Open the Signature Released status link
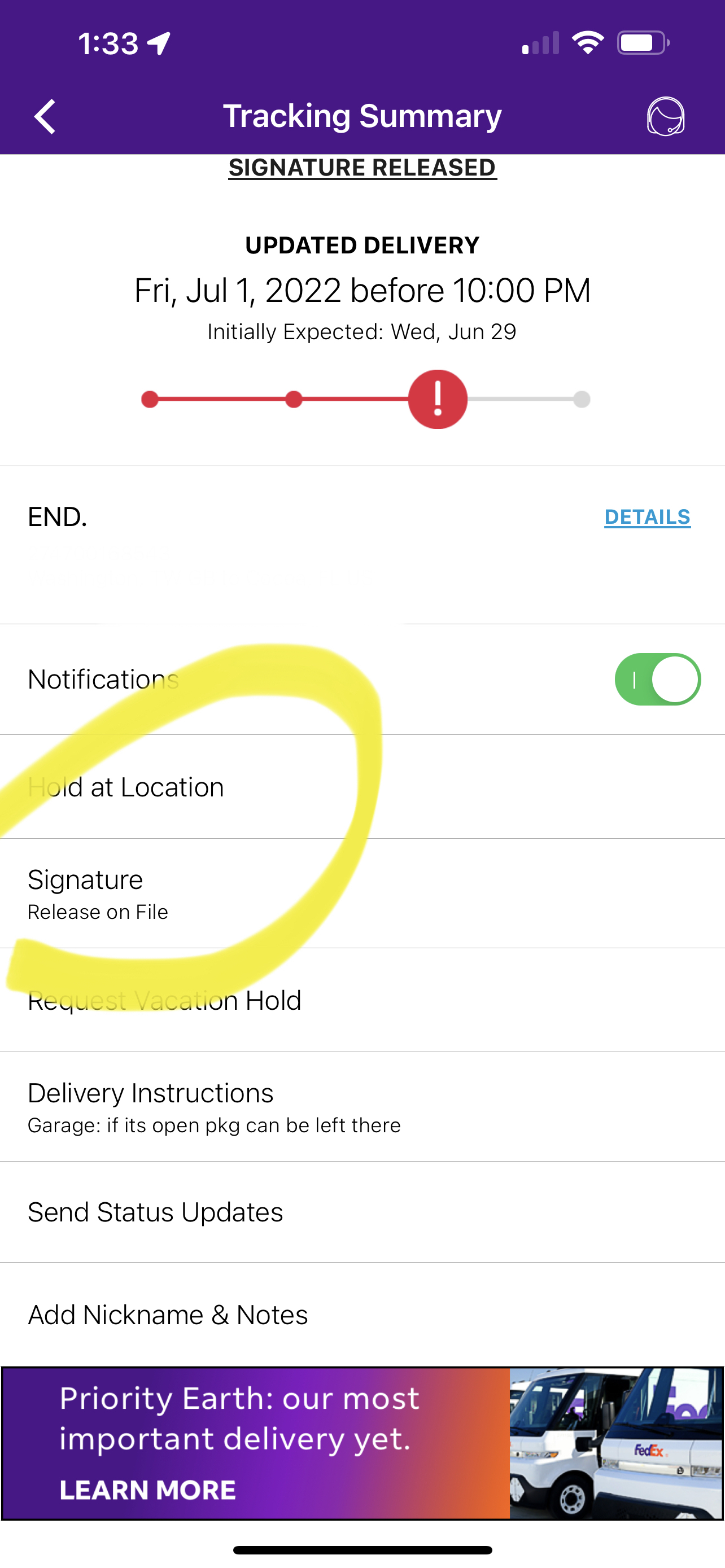Viewport: 725px width, 1568px height. coord(362,168)
